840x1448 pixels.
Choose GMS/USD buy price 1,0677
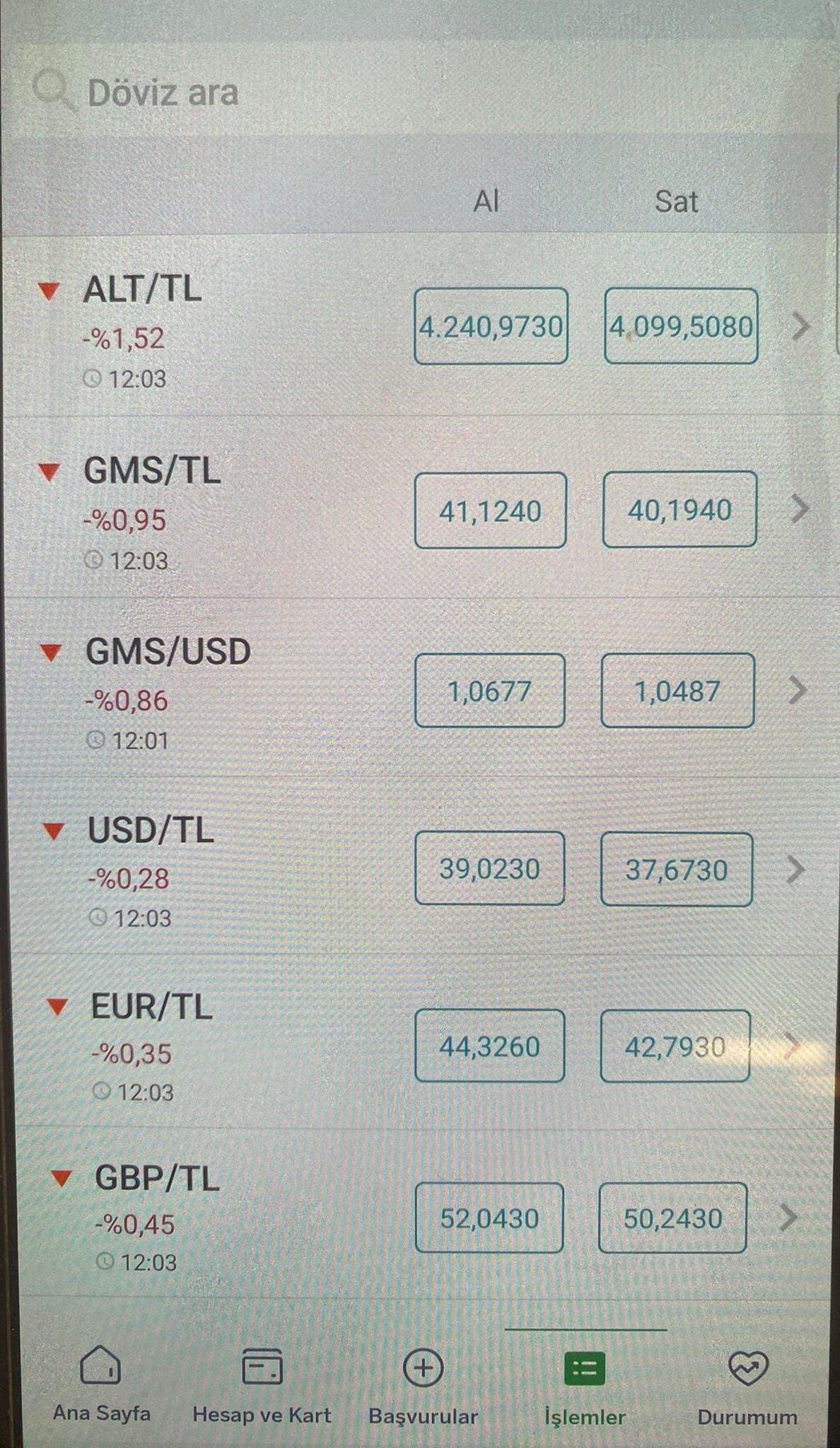(x=489, y=691)
